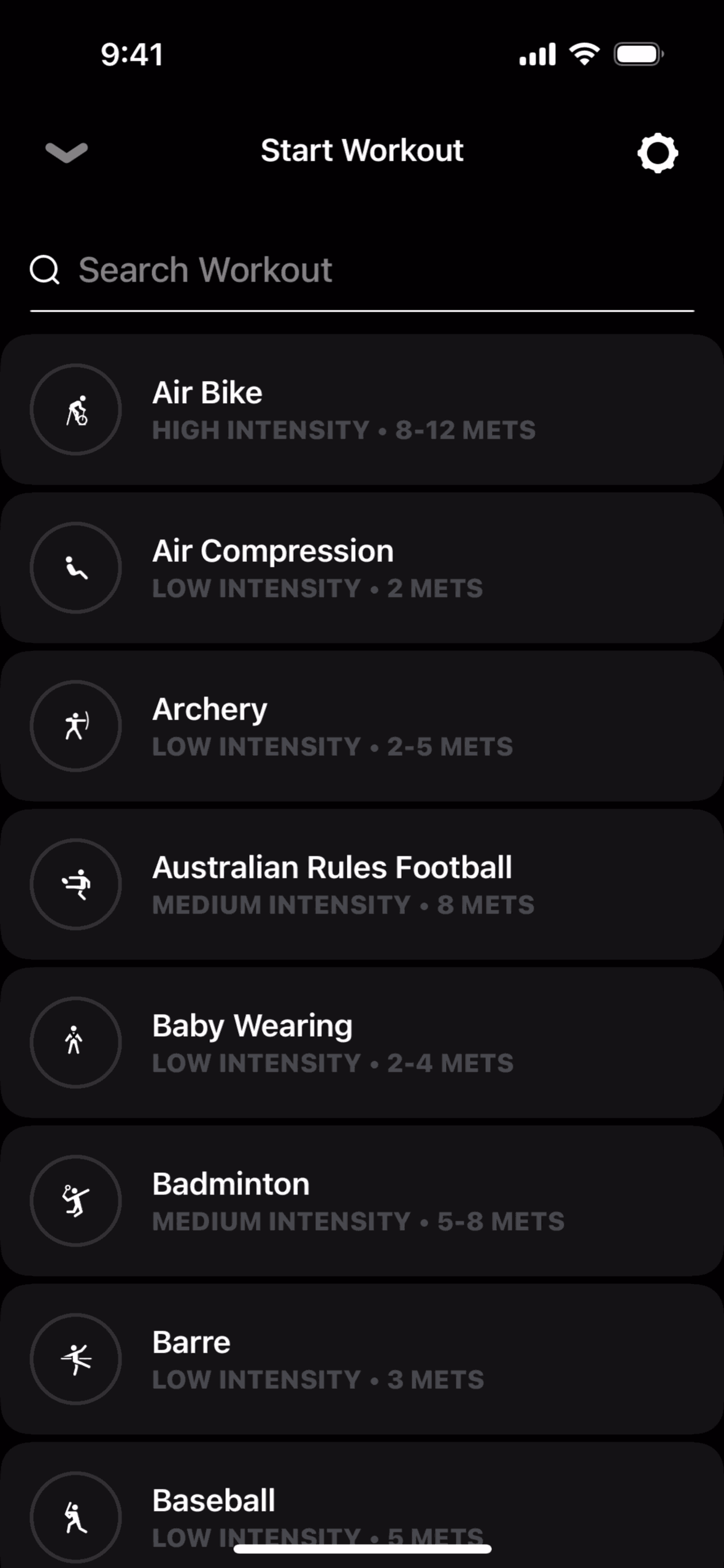This screenshot has width=724, height=1568.
Task: Start the Archery workout
Action: tap(362, 726)
